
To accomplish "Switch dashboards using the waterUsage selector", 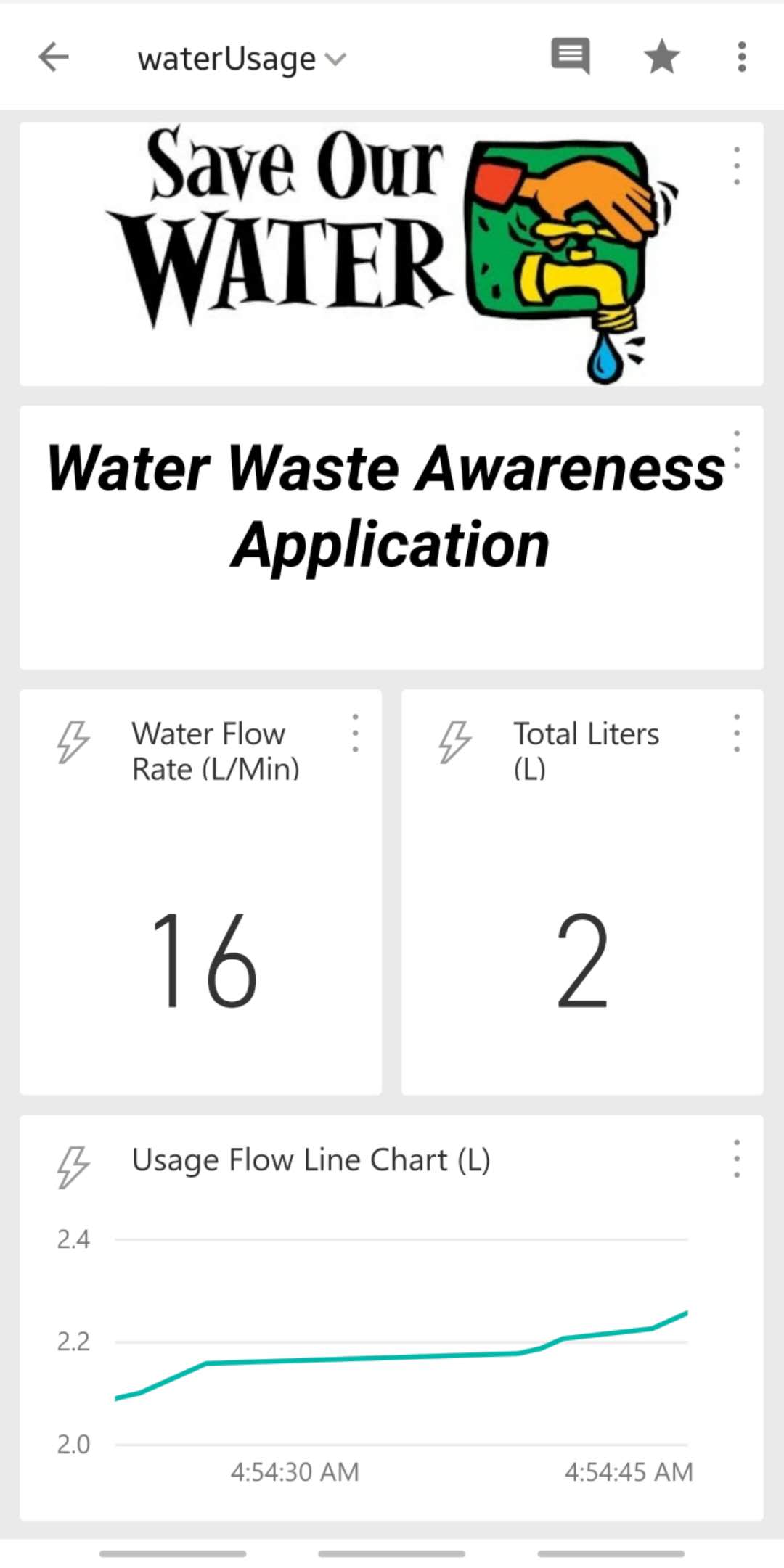I will [240, 59].
